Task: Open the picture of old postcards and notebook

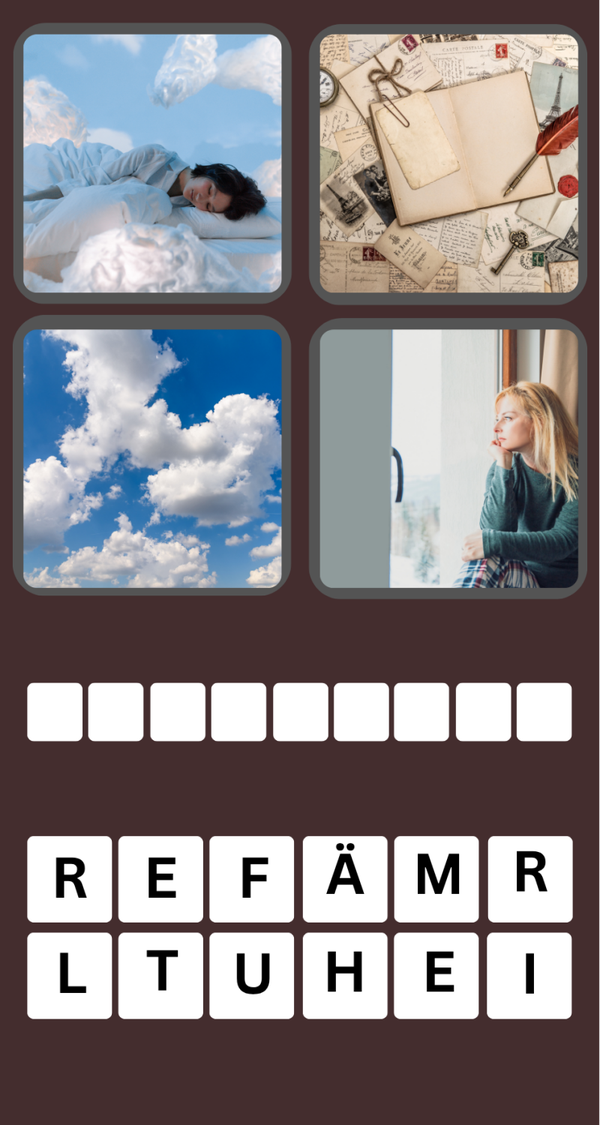Action: pyautogui.click(x=448, y=163)
